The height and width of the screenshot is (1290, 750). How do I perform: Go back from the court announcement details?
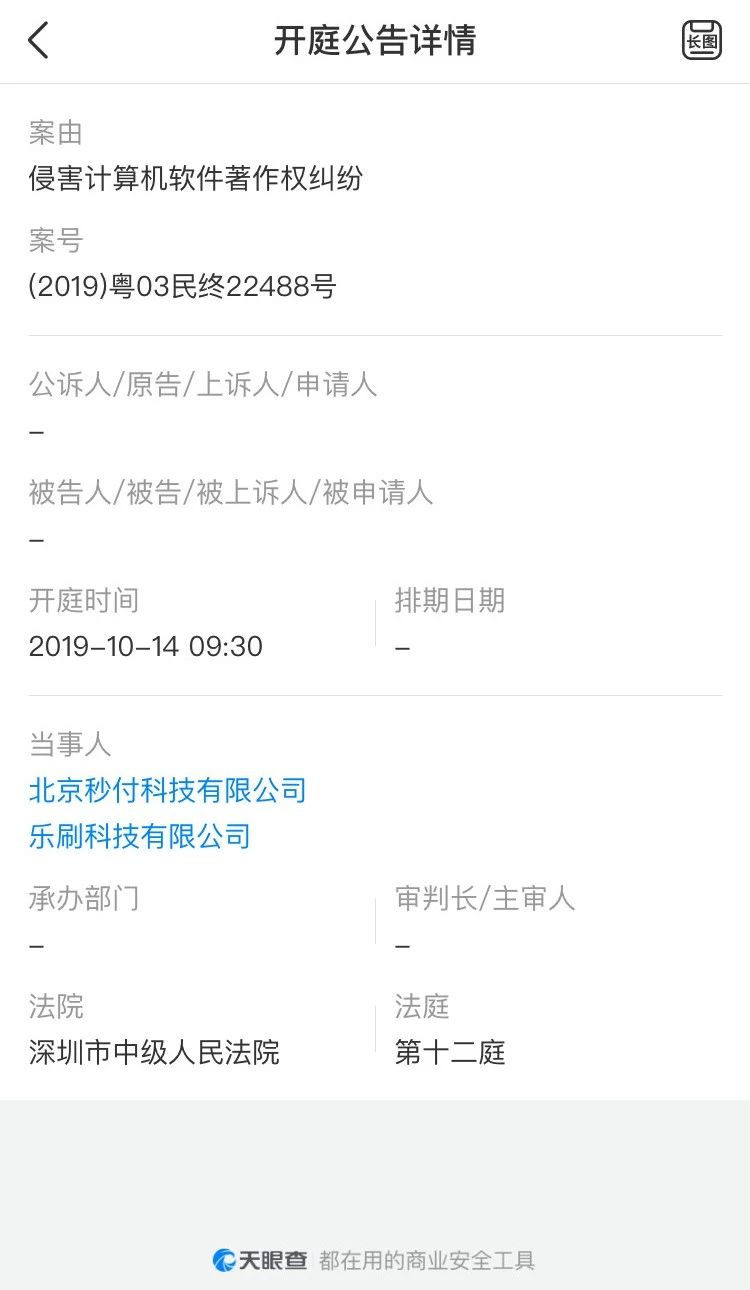pos(38,41)
